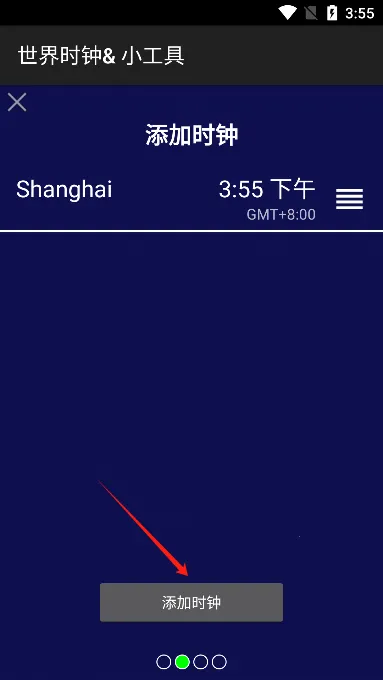Tap the reorder handle beside Shanghai
This screenshot has height=680, width=383.
coord(349,199)
